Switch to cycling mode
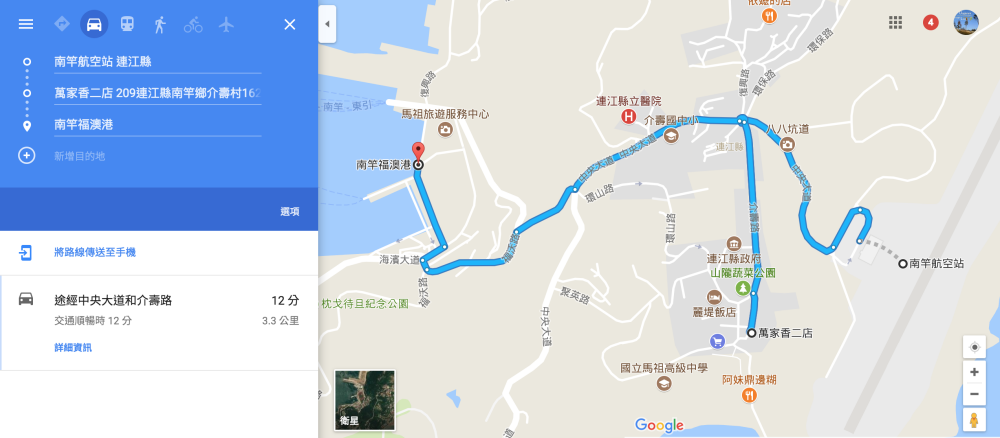 193,24
